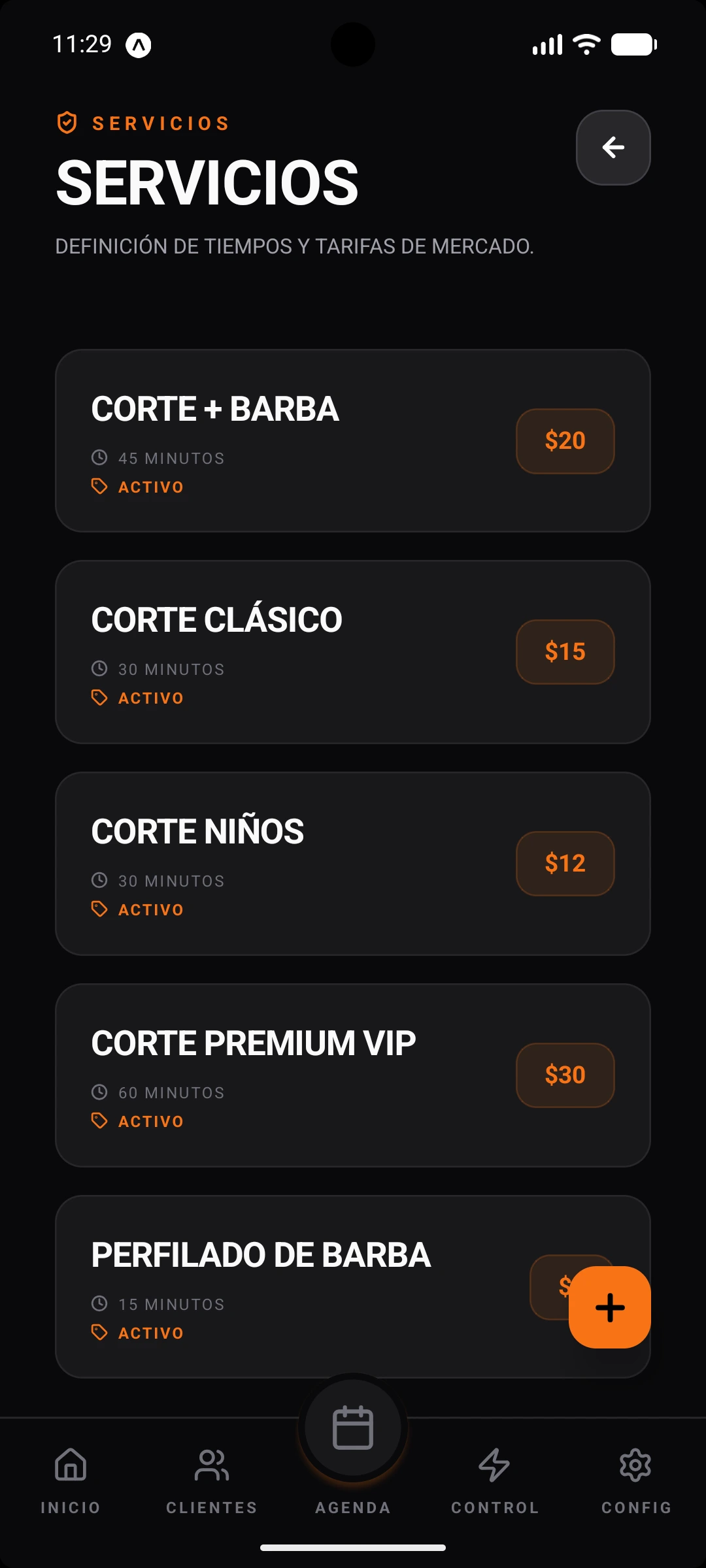
Task: Select the Corte Niños service
Action: 353,864
